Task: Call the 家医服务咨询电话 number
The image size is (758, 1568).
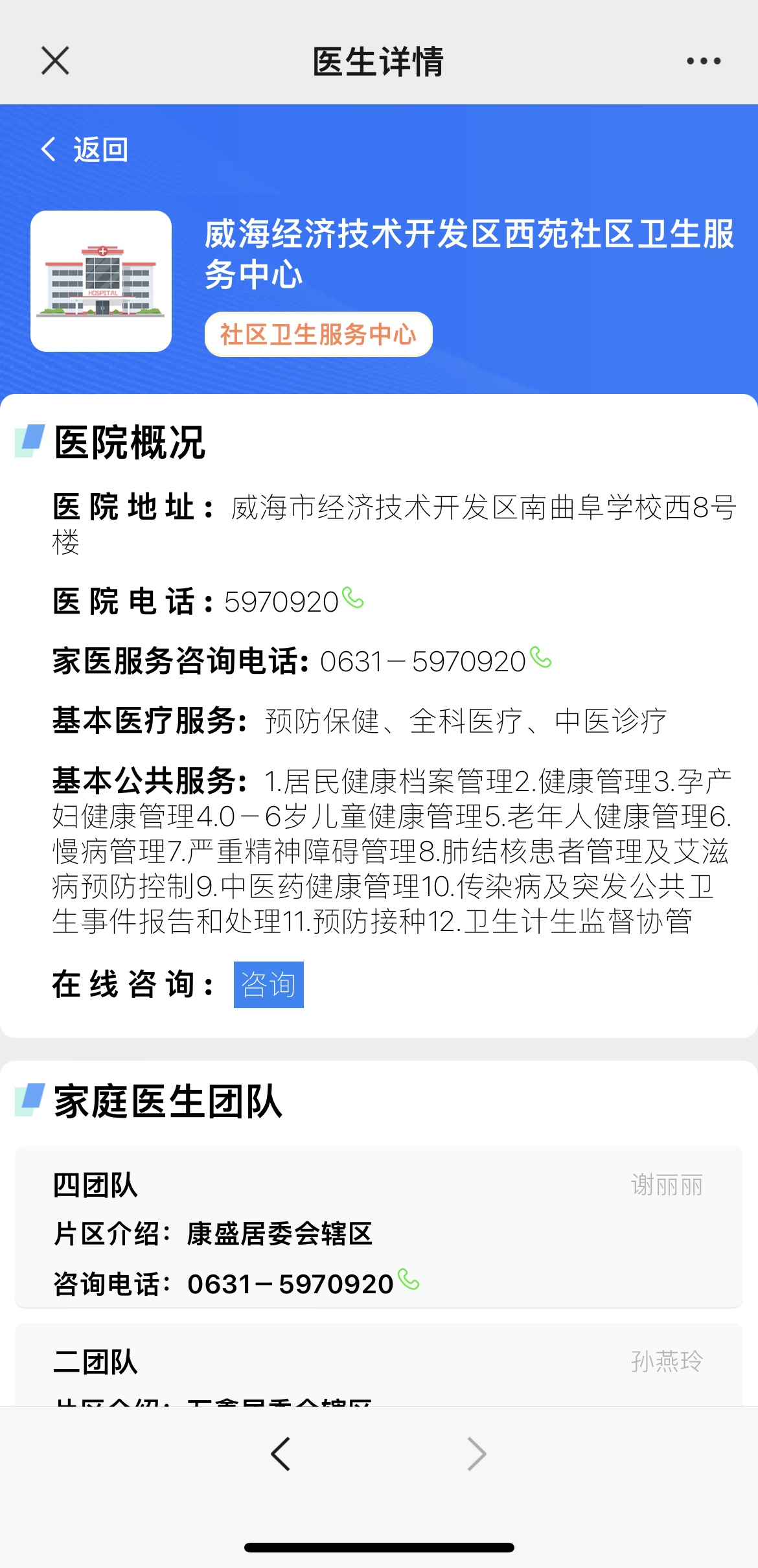Action: (x=540, y=658)
